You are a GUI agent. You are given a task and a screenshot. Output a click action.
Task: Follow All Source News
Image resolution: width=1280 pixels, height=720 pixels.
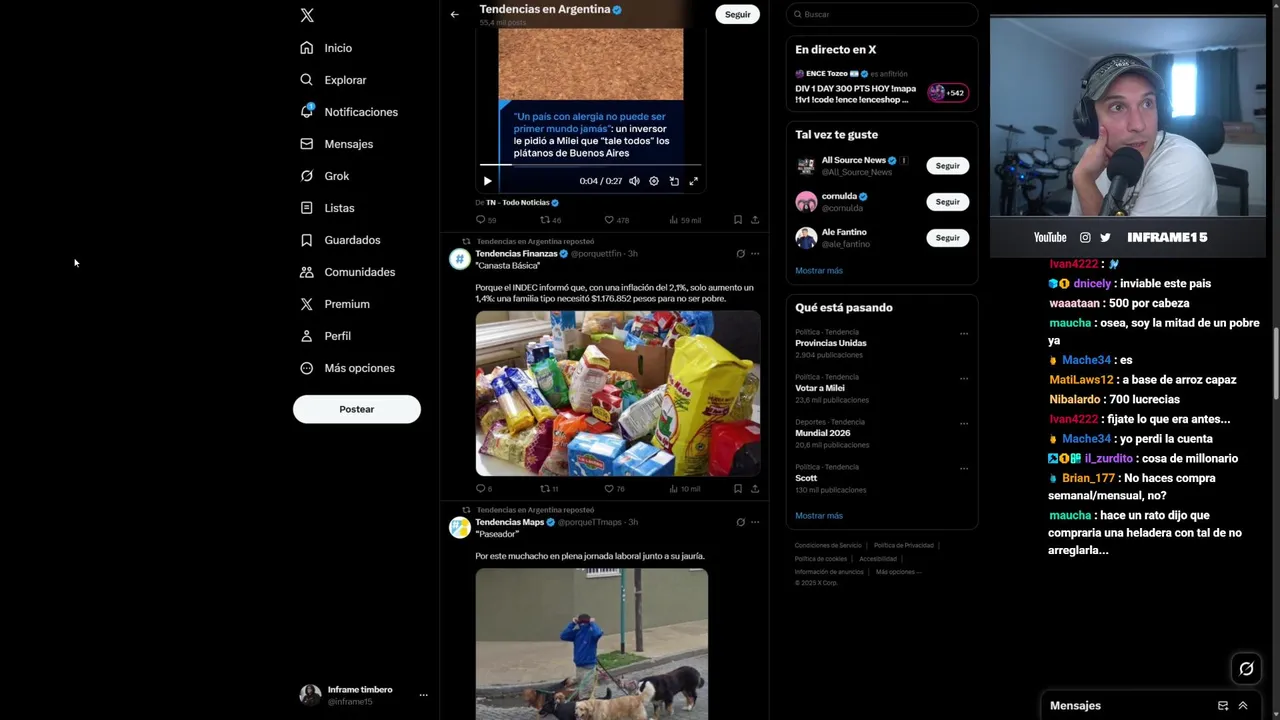coord(947,166)
